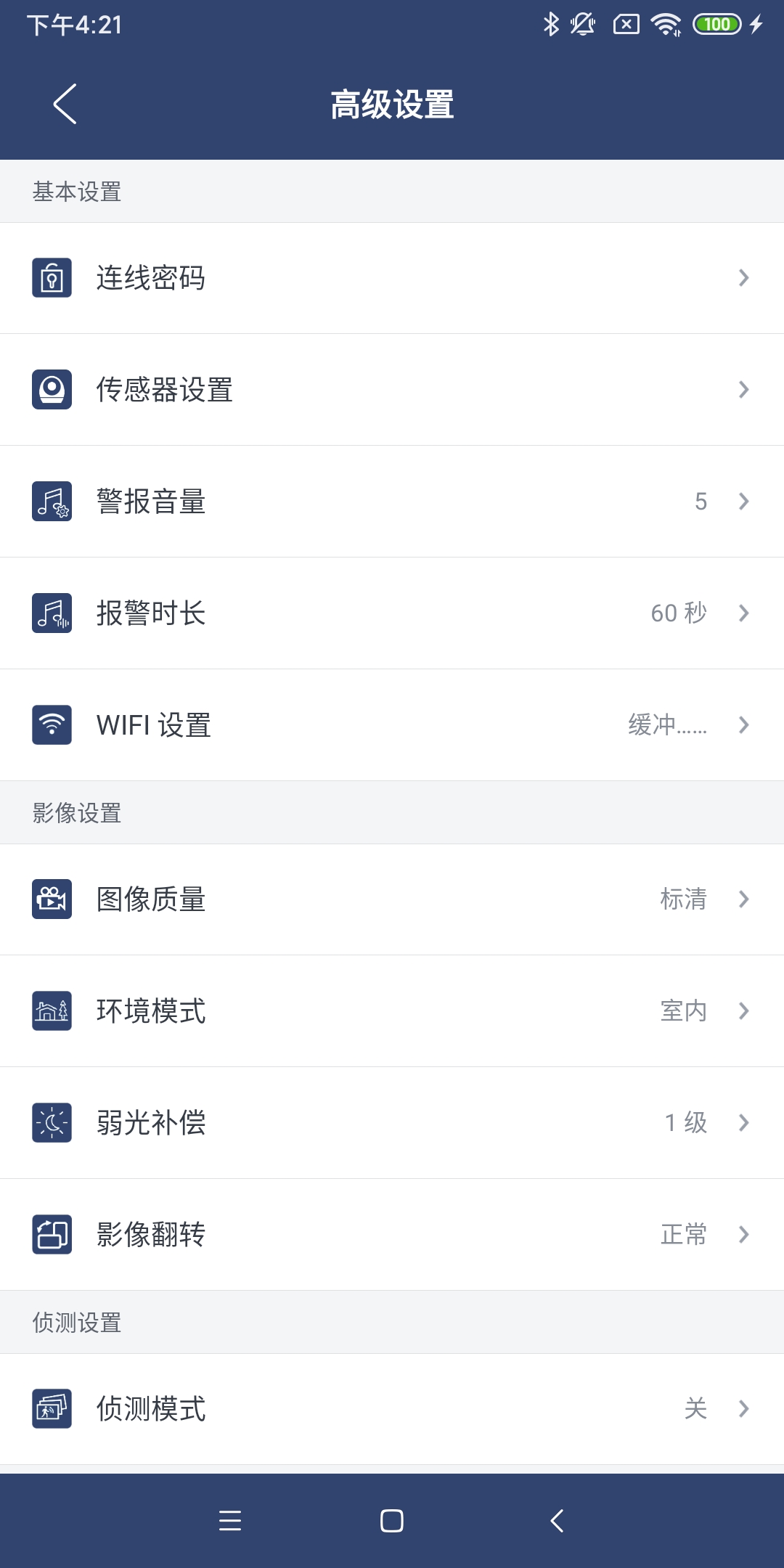Expand the 侦测模式 row chevron
The width and height of the screenshot is (784, 1568).
743,1409
